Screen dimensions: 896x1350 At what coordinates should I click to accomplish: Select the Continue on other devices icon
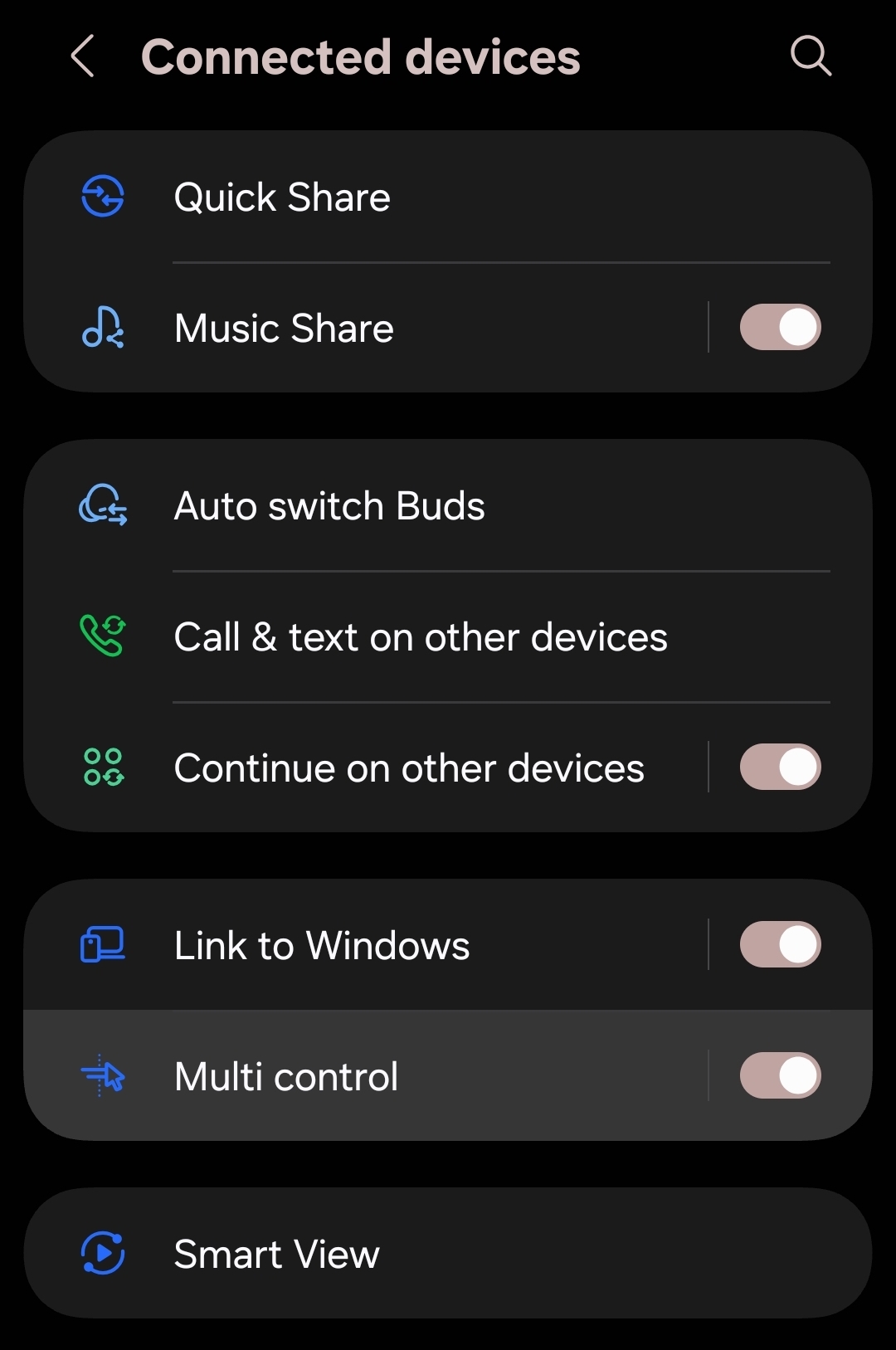click(101, 768)
